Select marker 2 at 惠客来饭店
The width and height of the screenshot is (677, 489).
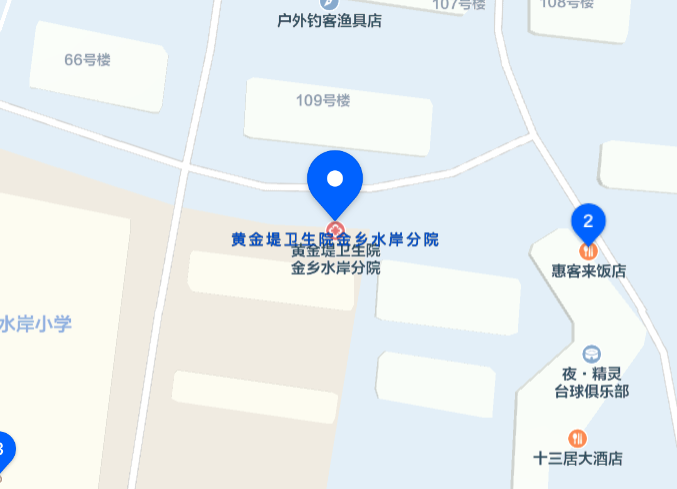pyautogui.click(x=589, y=224)
